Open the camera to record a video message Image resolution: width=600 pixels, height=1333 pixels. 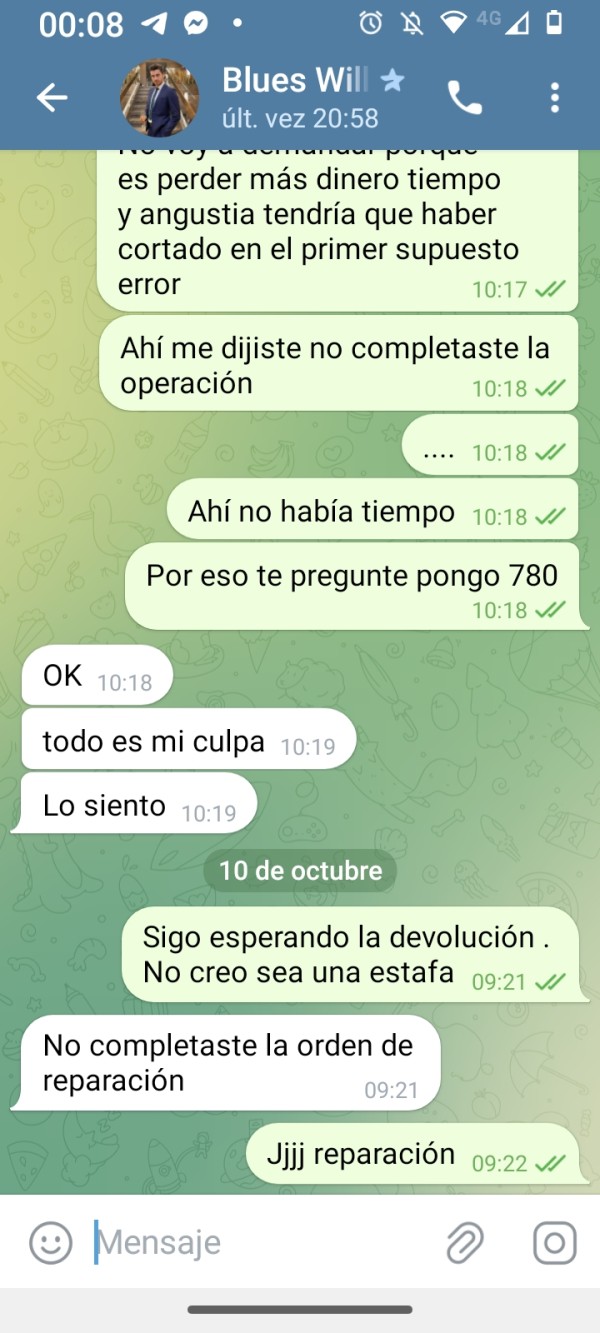coord(554,1243)
